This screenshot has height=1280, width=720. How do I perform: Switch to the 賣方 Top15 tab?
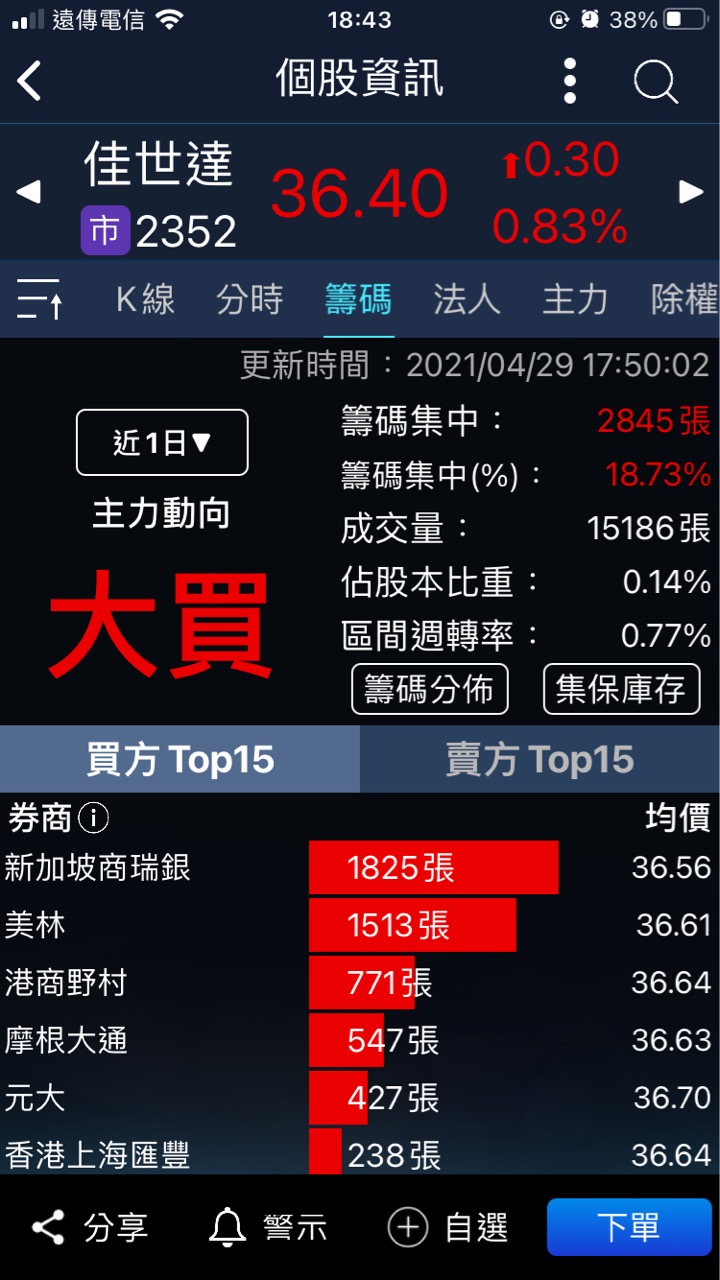coord(540,760)
